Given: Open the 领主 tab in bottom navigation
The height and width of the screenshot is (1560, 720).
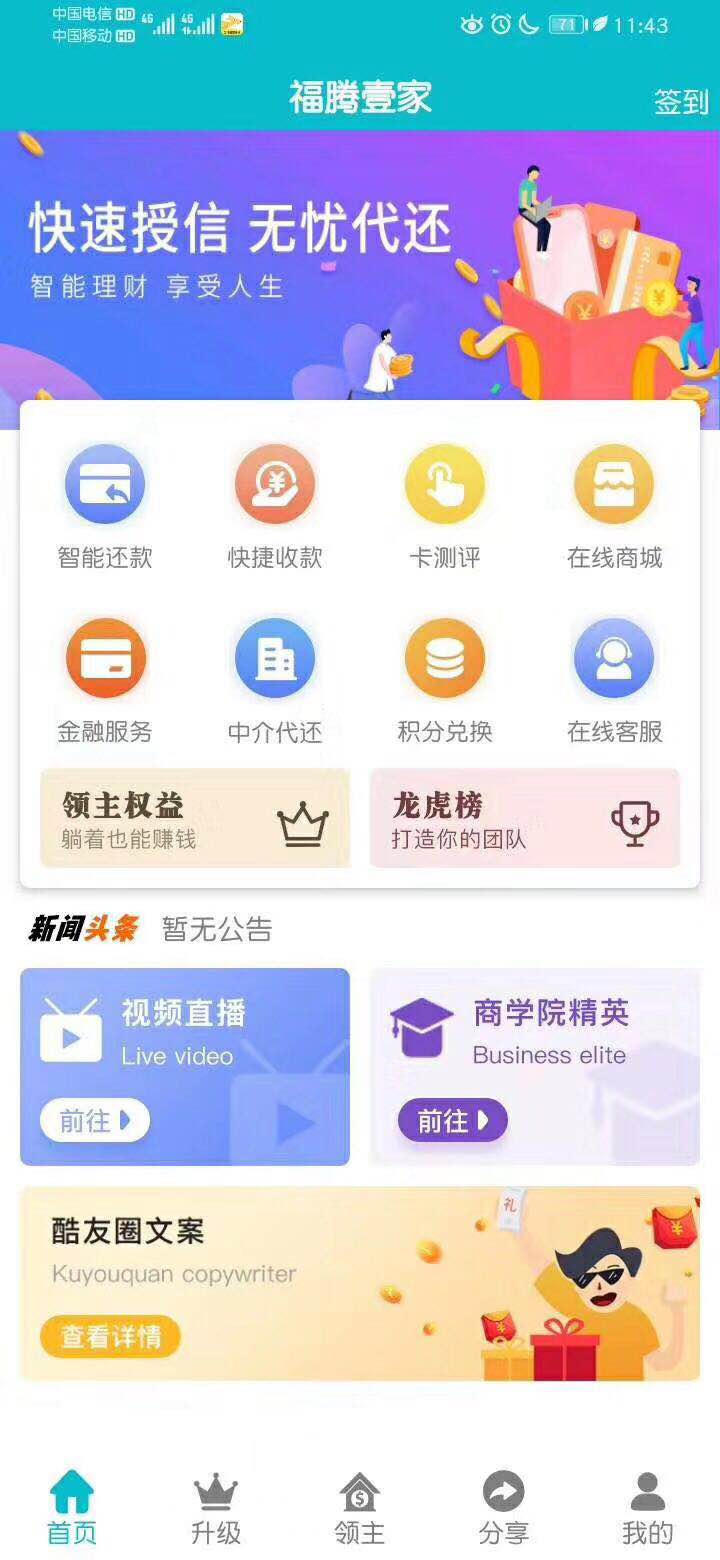Looking at the screenshot, I should tap(360, 1505).
